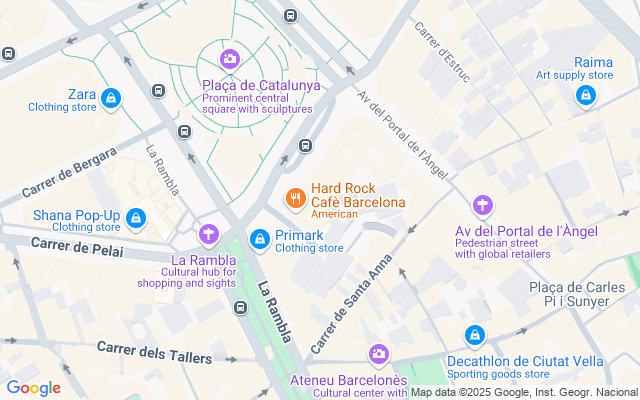
Task: Tap the Hard Rock Cafe Barcelona marker
Action: tap(294, 198)
